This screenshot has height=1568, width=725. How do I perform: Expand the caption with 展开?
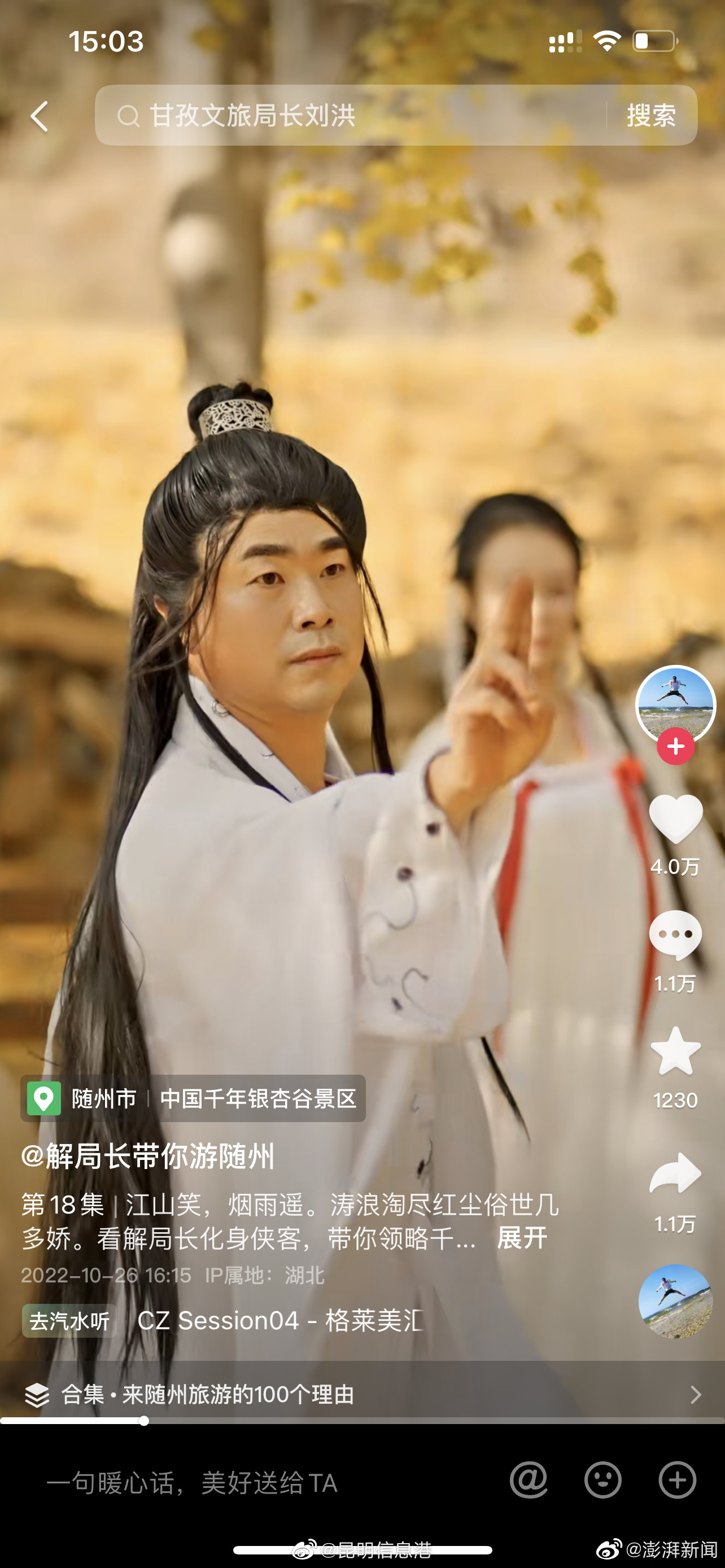point(522,1237)
